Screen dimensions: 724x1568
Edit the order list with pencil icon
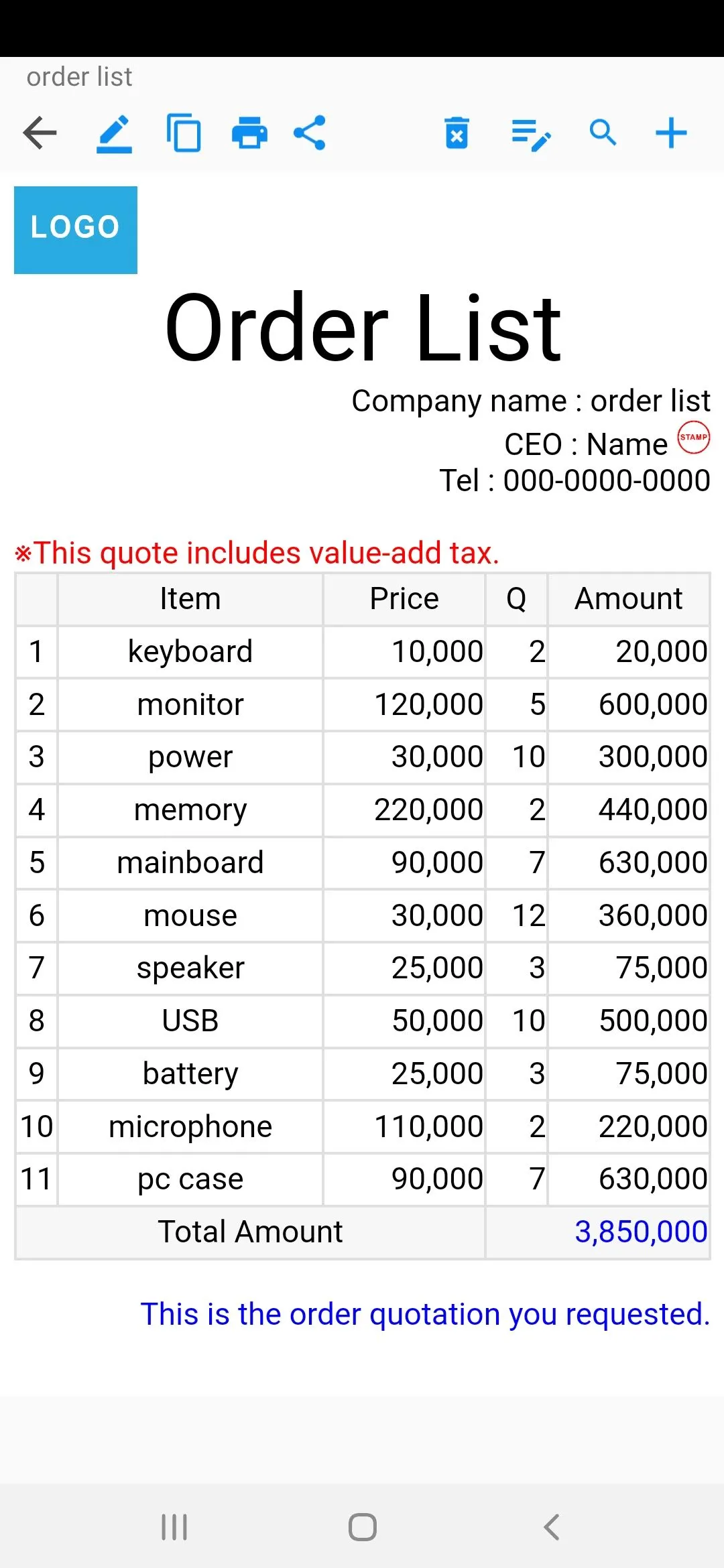pyautogui.click(x=114, y=133)
